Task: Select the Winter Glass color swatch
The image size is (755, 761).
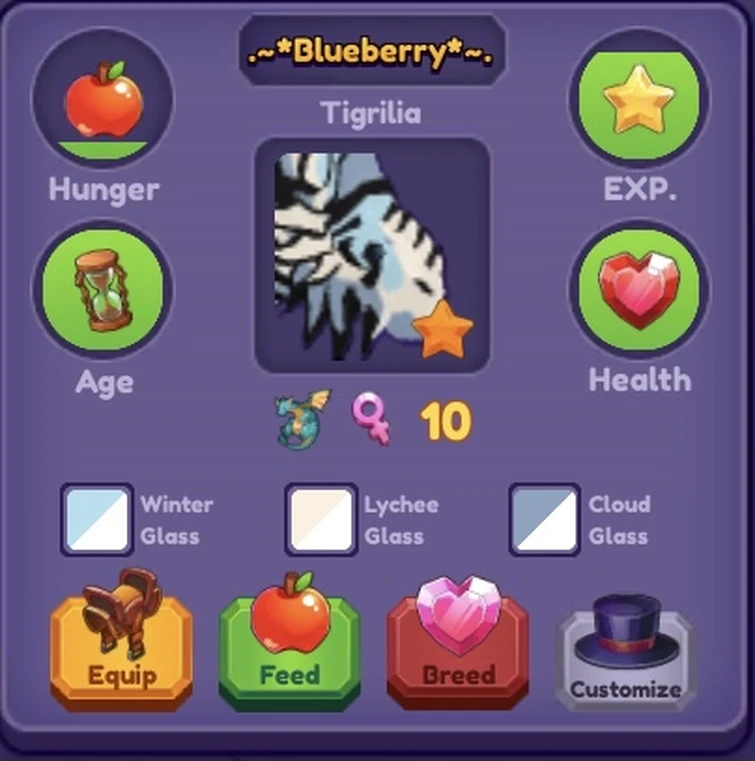Action: tap(97, 519)
